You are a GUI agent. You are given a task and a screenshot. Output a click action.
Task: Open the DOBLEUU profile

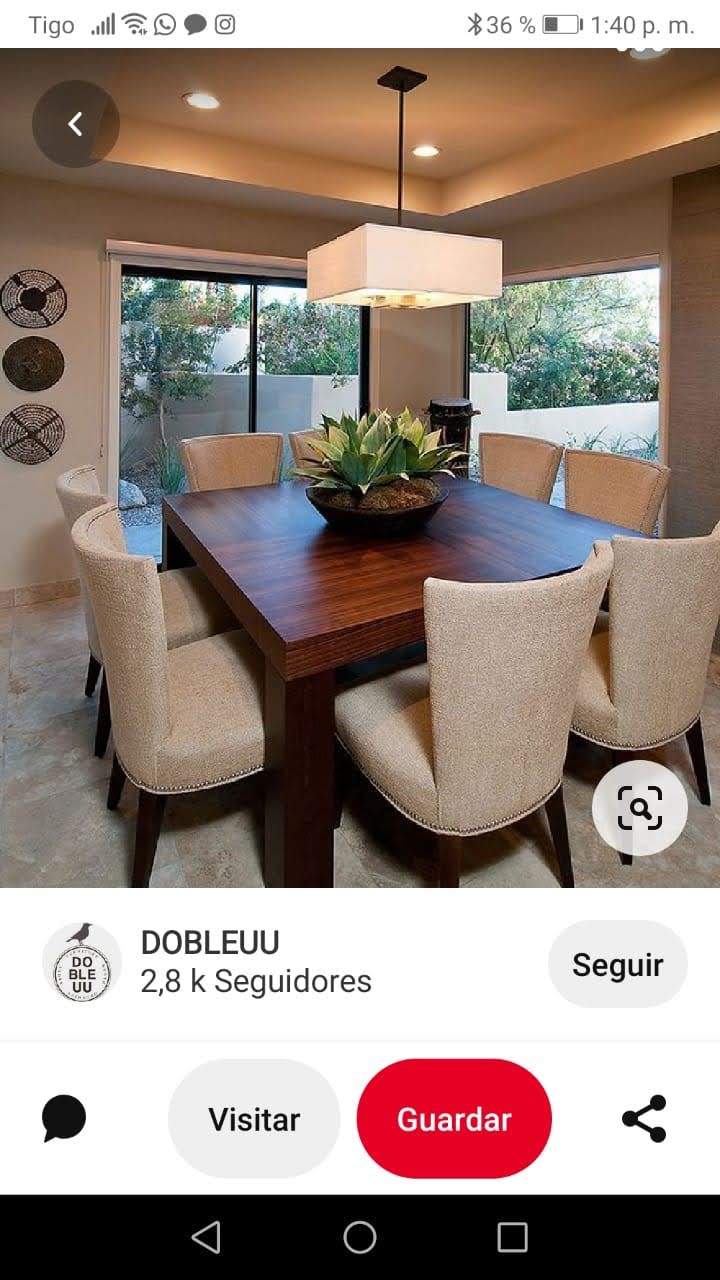(210, 962)
